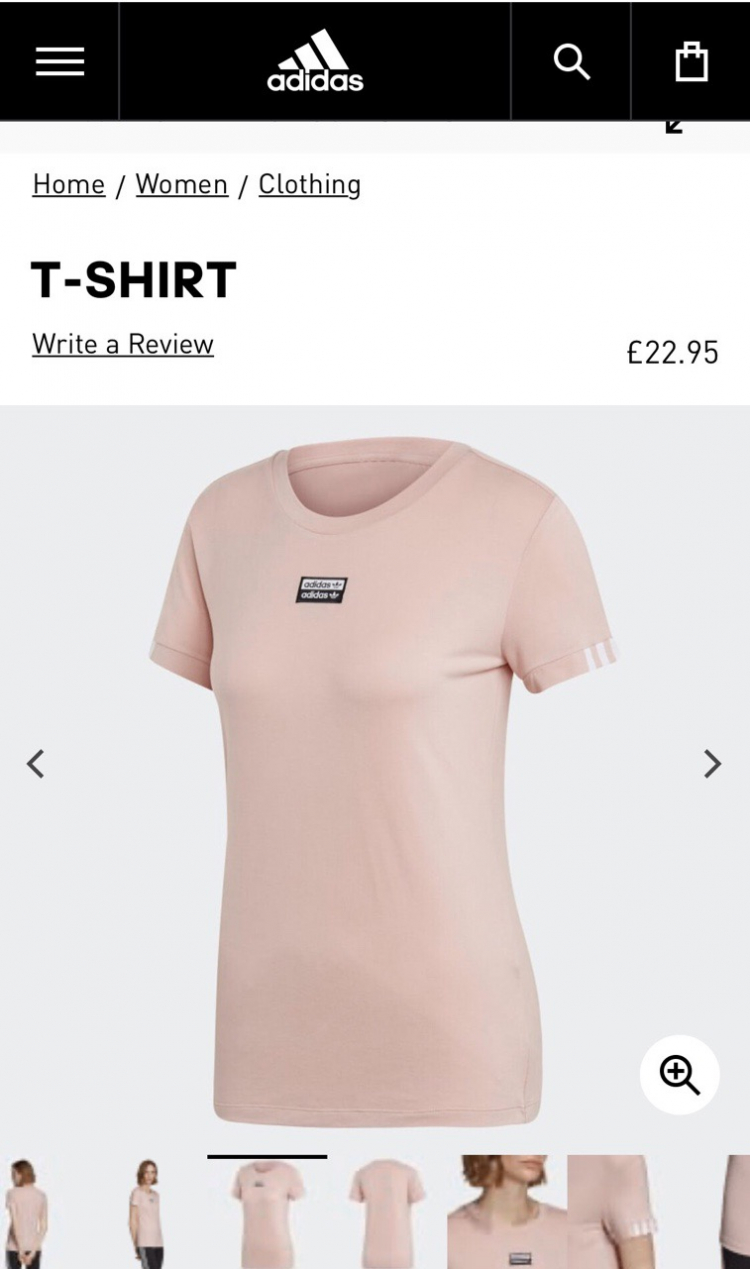This screenshot has height=1269, width=750.
Task: Show the next product image
Action: click(x=711, y=764)
